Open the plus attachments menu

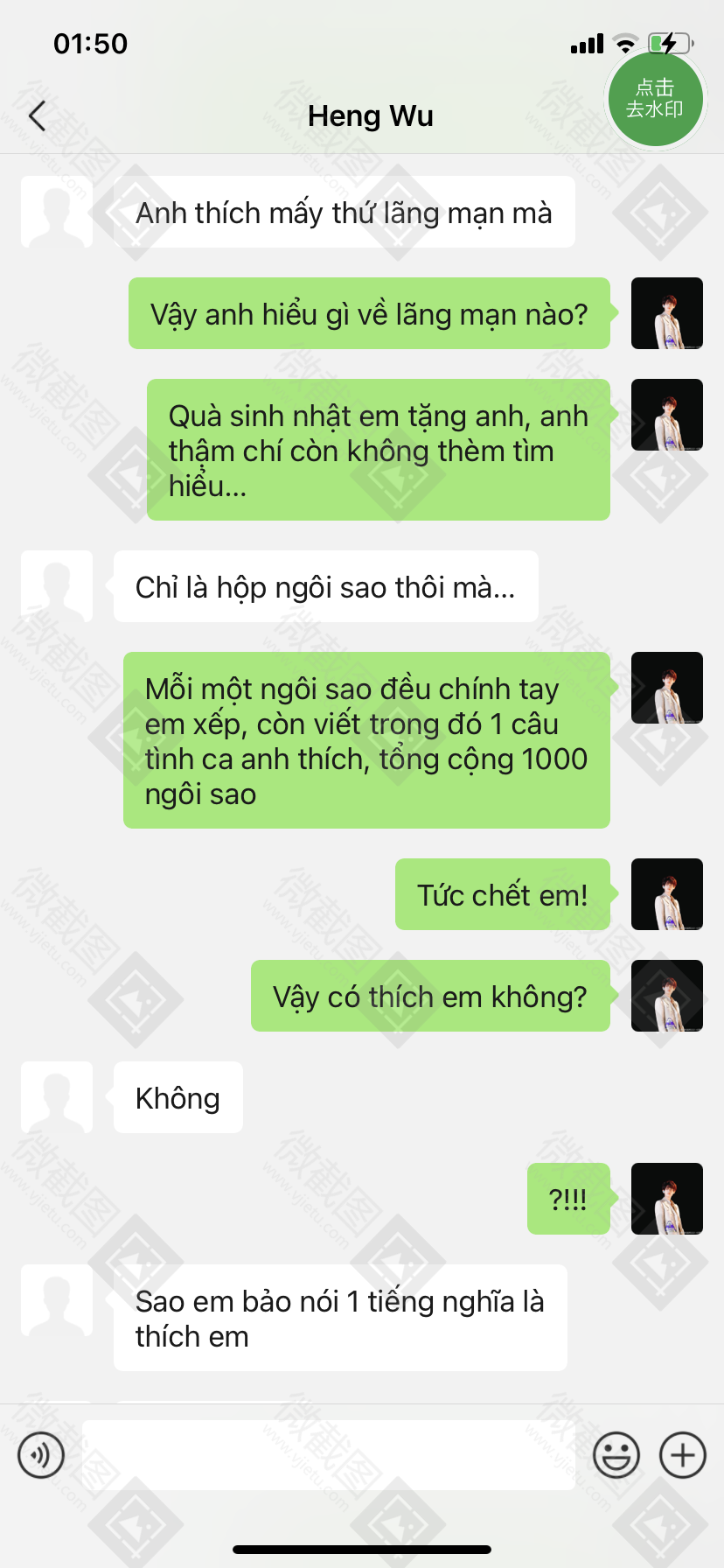click(x=682, y=1455)
